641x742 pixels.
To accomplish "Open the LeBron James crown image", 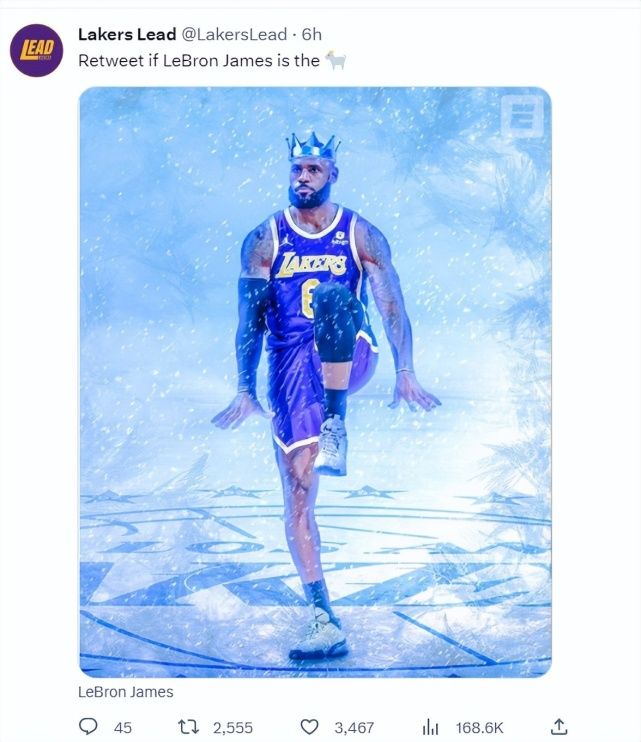I will [315, 381].
